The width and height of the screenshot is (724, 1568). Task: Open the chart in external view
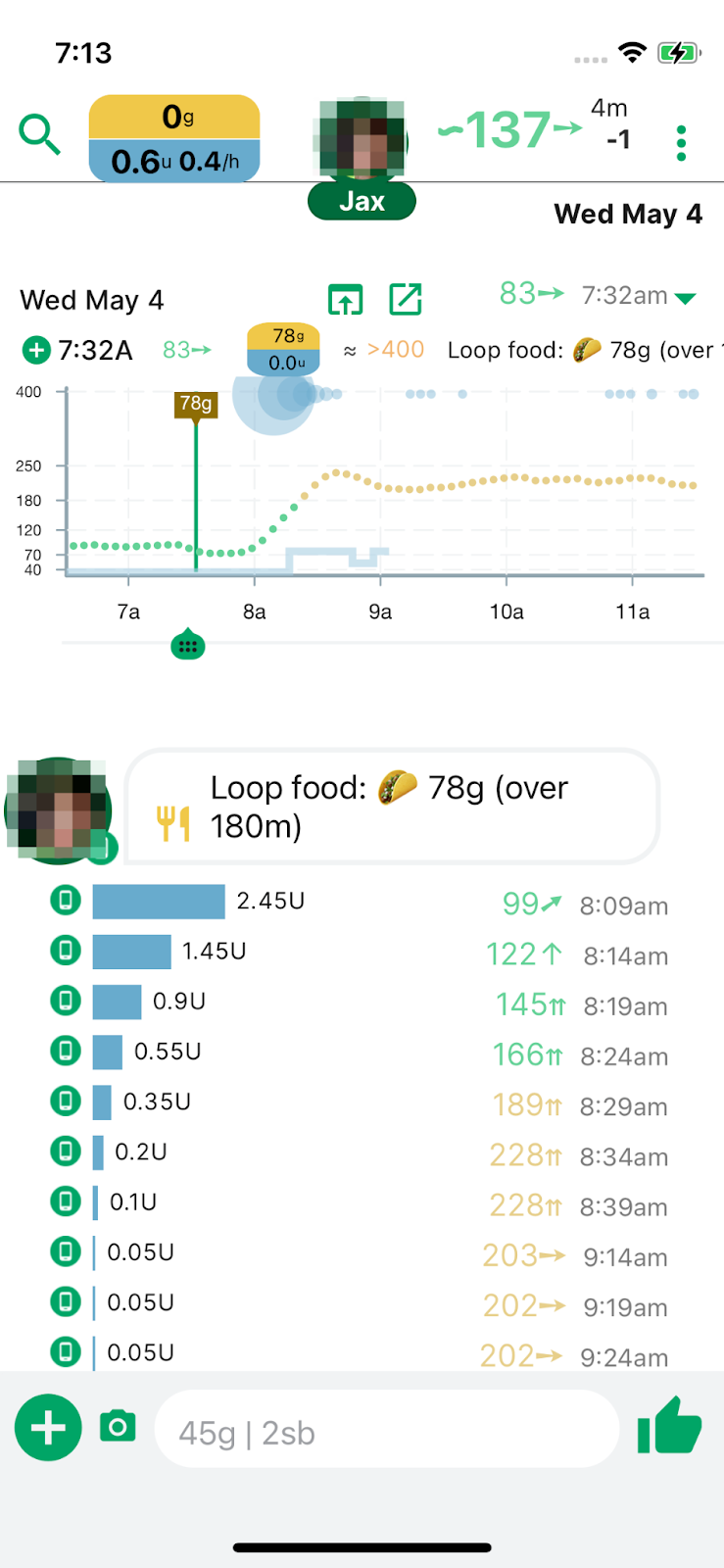click(405, 299)
